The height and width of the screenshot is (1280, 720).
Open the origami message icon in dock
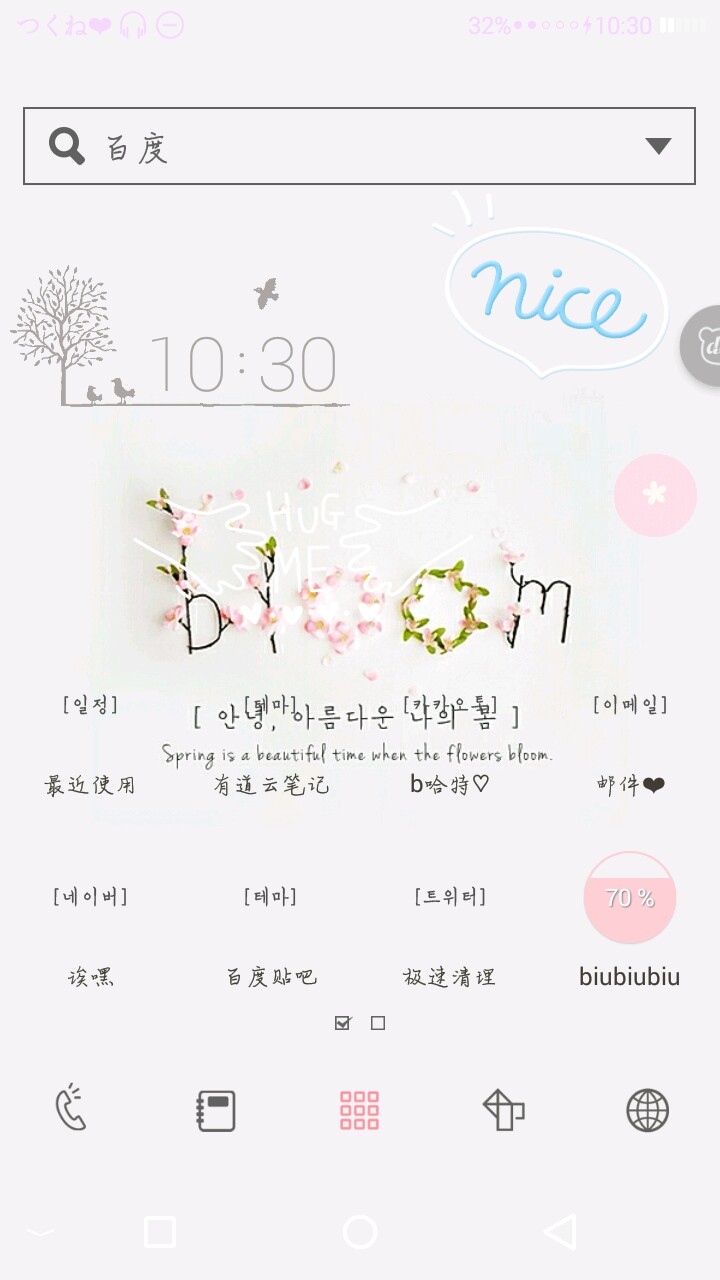coord(503,1110)
